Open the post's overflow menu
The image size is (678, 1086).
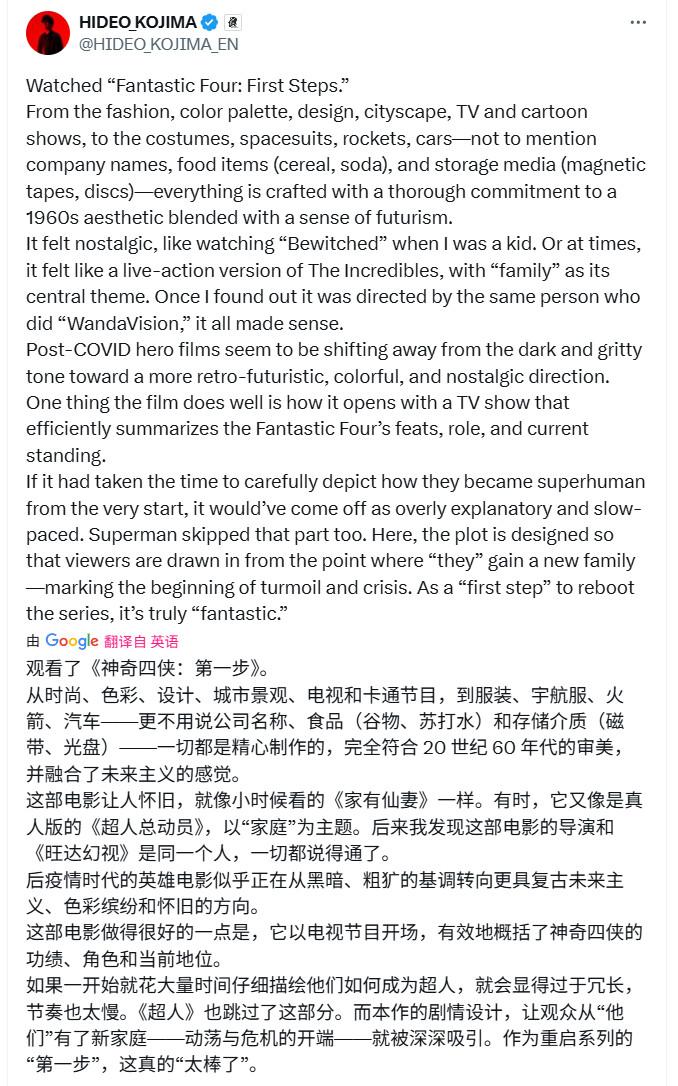pos(638,22)
